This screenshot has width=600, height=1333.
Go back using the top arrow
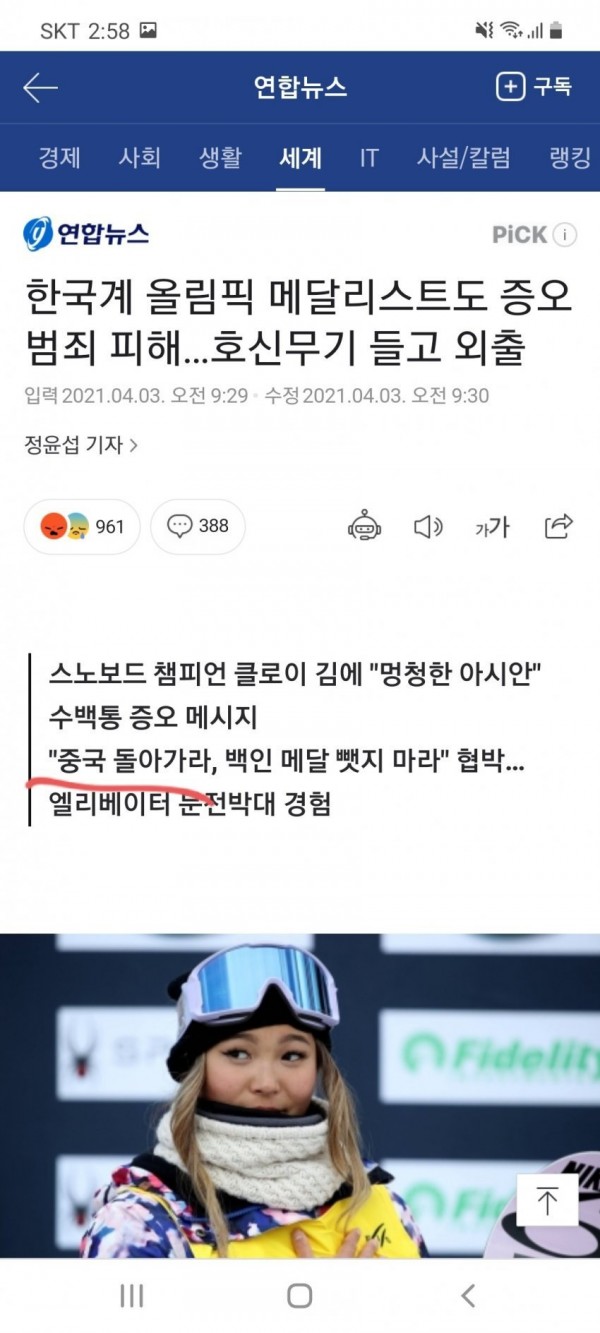[40, 88]
